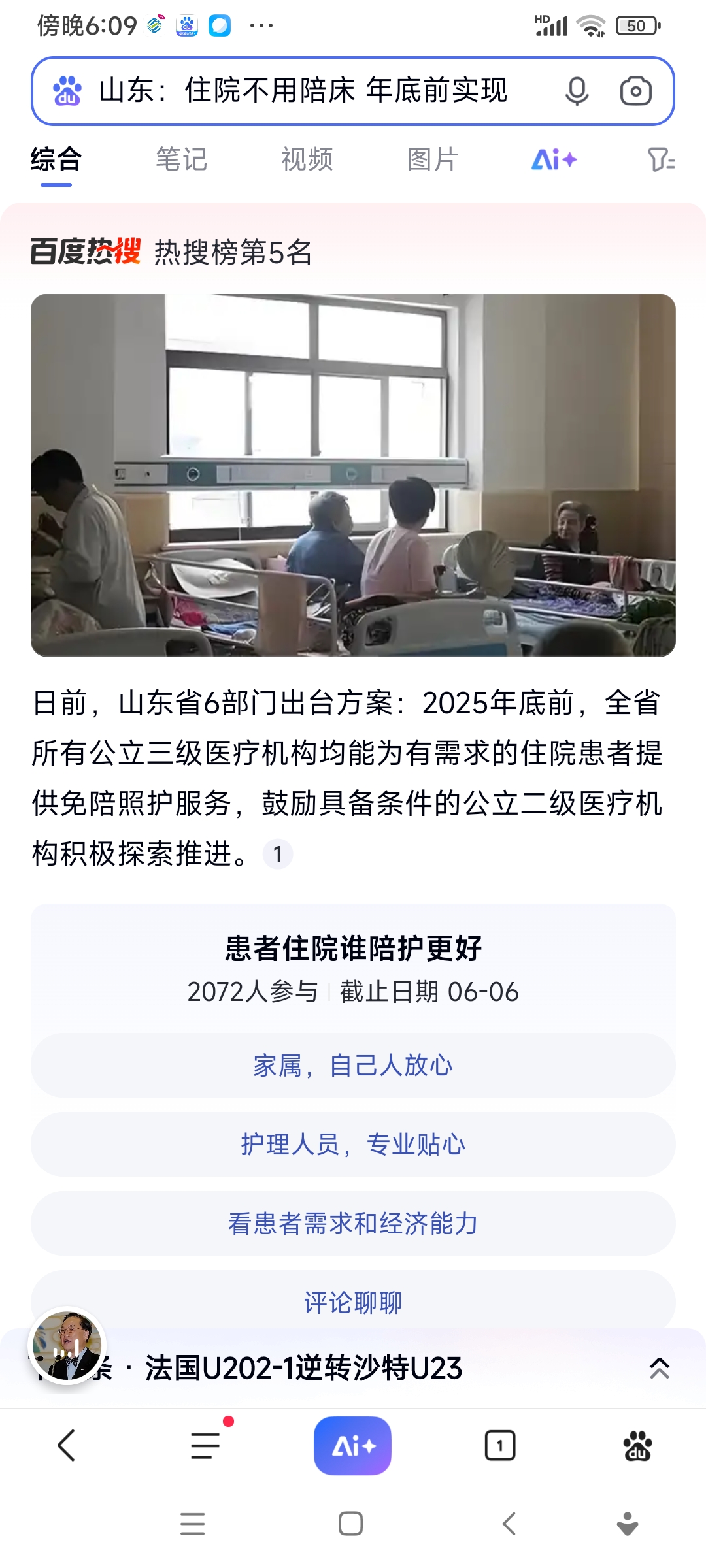The height and width of the screenshot is (1568, 706).
Task: Expand the 法国U20 hot news bar
Action: [659, 1368]
